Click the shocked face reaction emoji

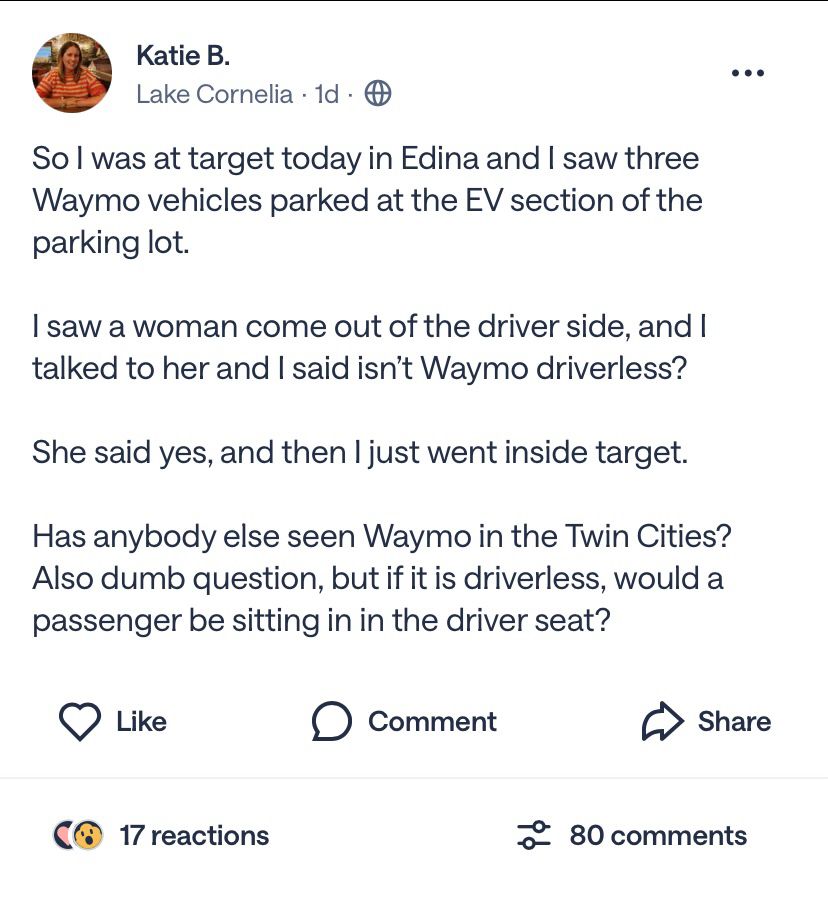(88, 835)
